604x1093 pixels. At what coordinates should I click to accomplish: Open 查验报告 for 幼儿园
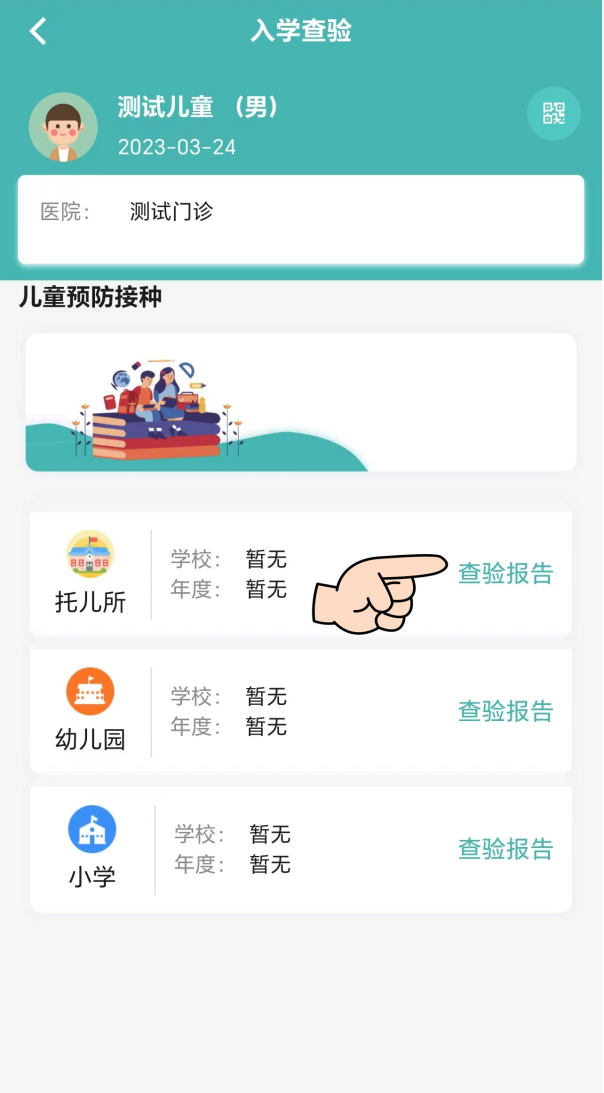pos(505,711)
